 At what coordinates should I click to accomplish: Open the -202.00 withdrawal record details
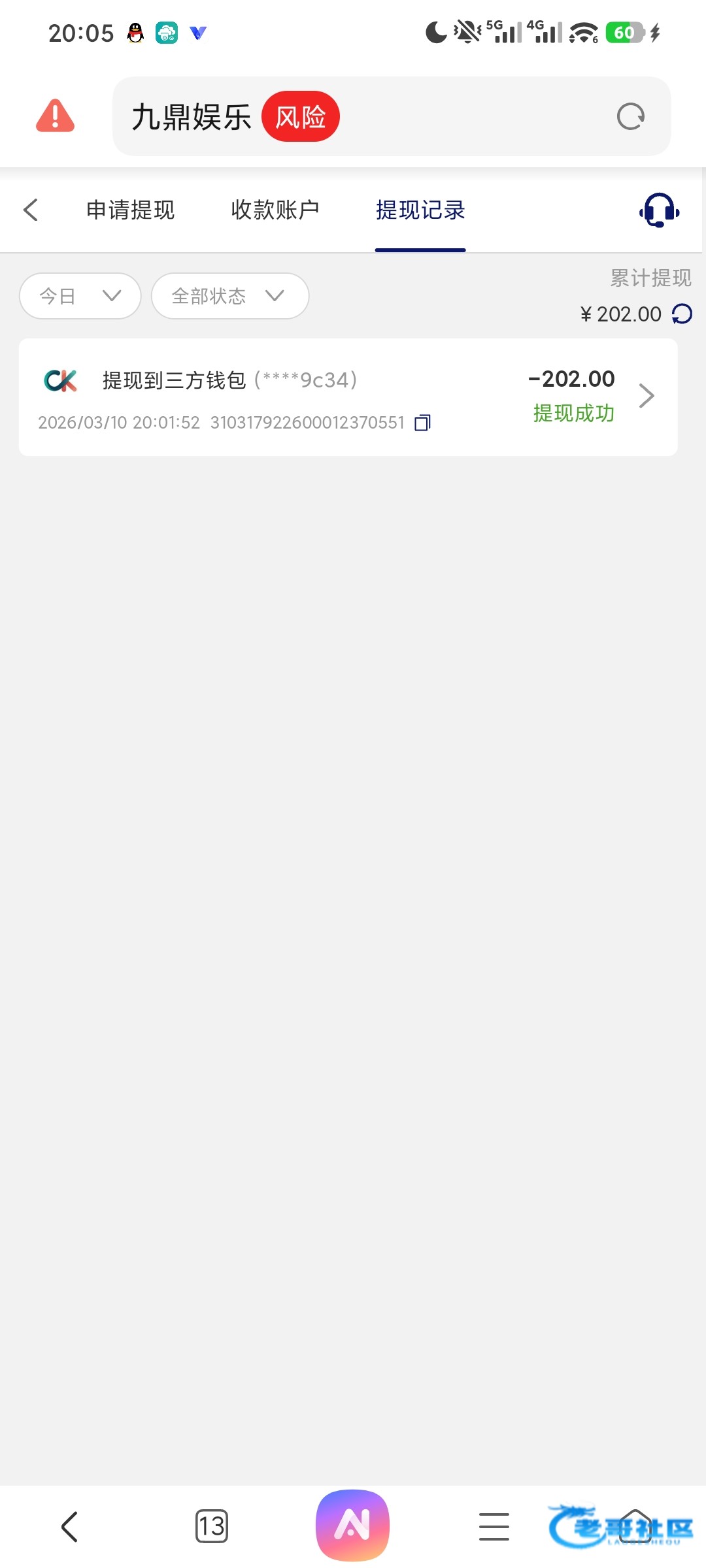coord(646,396)
